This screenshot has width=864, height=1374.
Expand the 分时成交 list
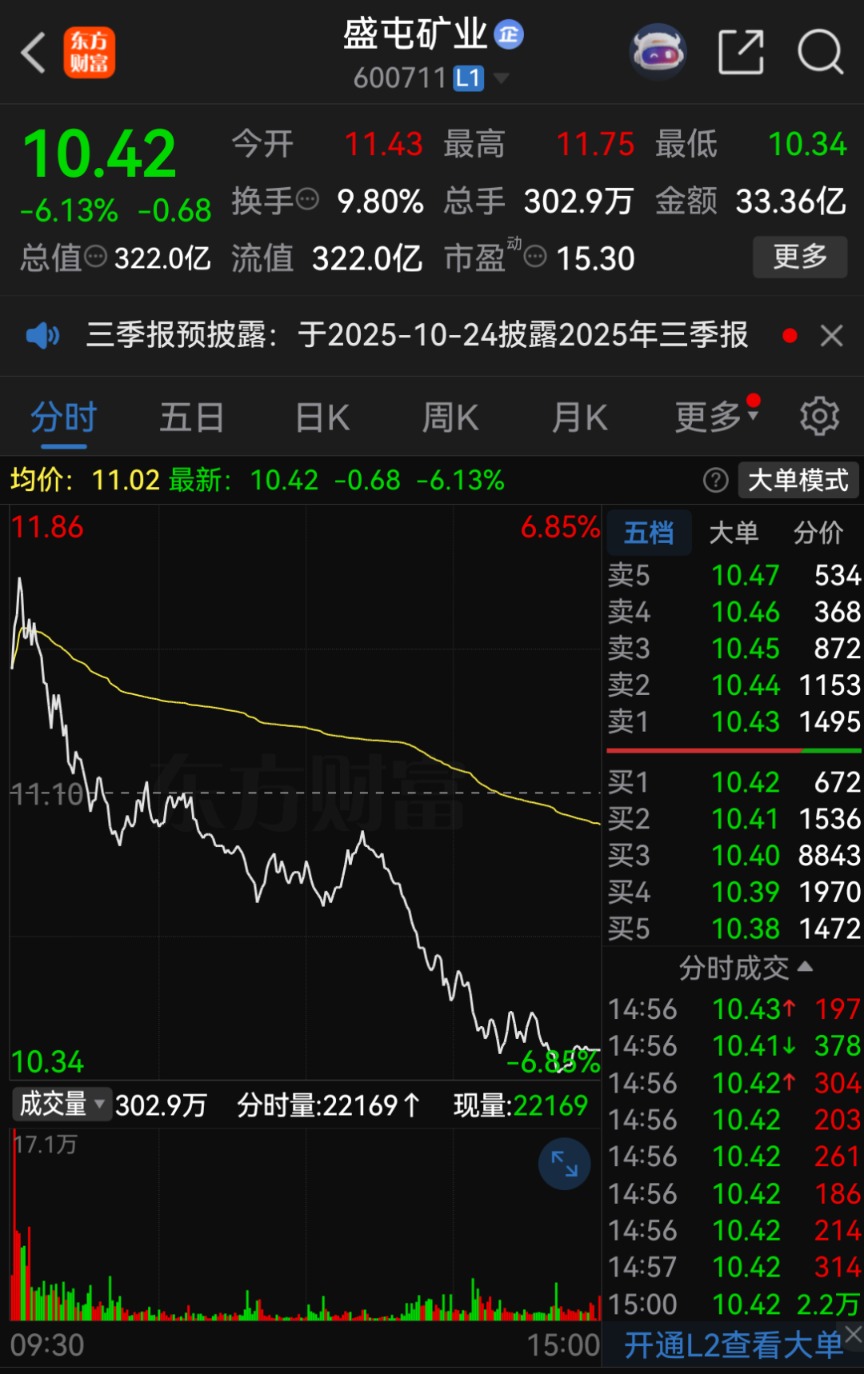[746, 967]
